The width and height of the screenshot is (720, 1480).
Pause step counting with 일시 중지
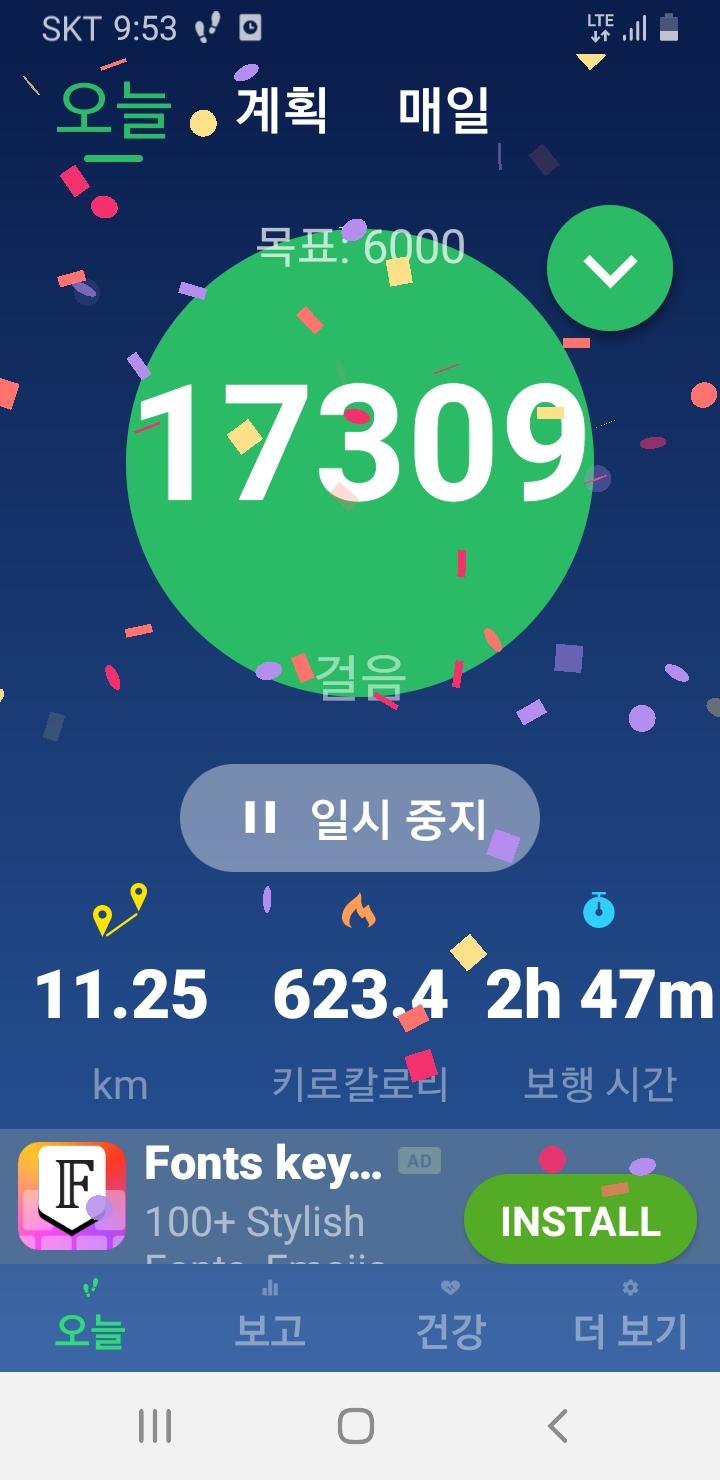tap(360, 818)
